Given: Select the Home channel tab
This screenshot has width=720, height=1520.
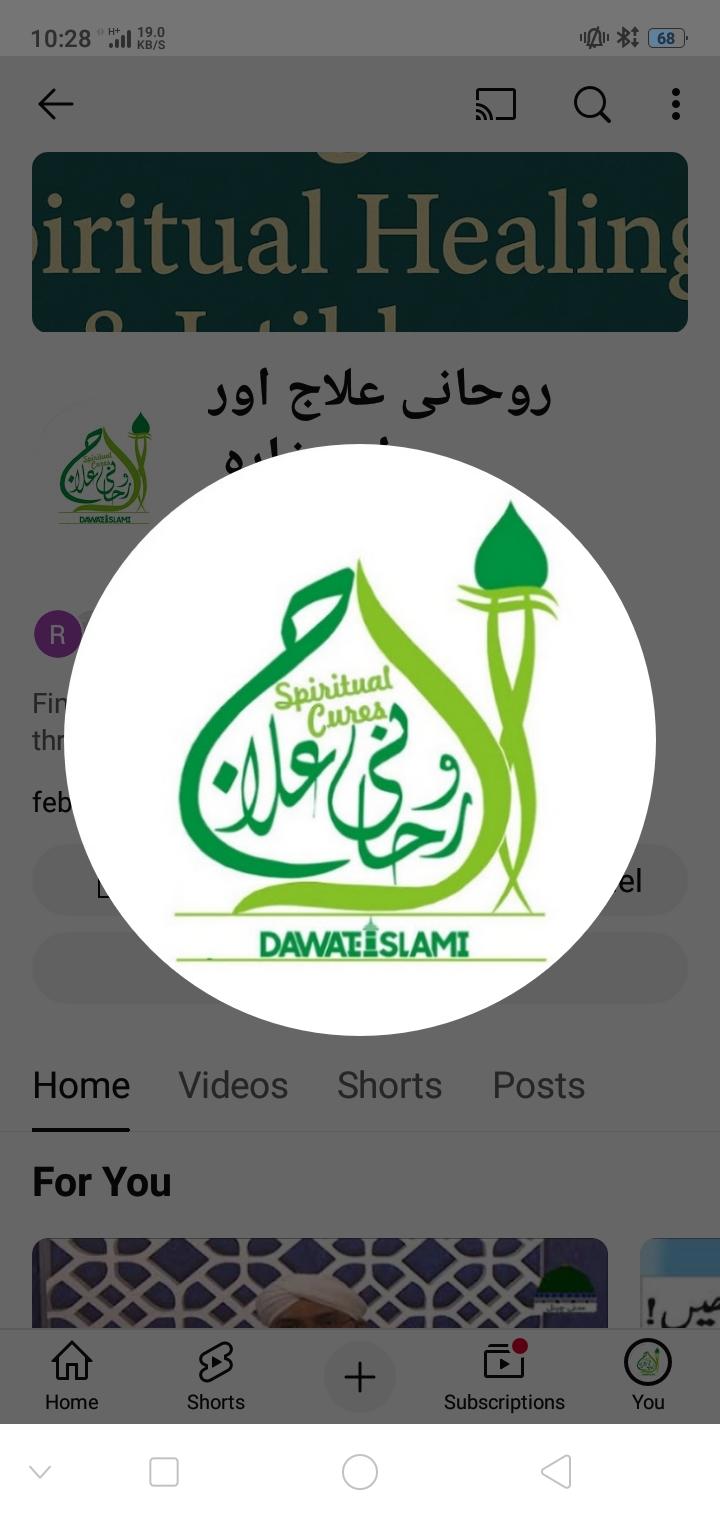Looking at the screenshot, I should (x=81, y=1085).
